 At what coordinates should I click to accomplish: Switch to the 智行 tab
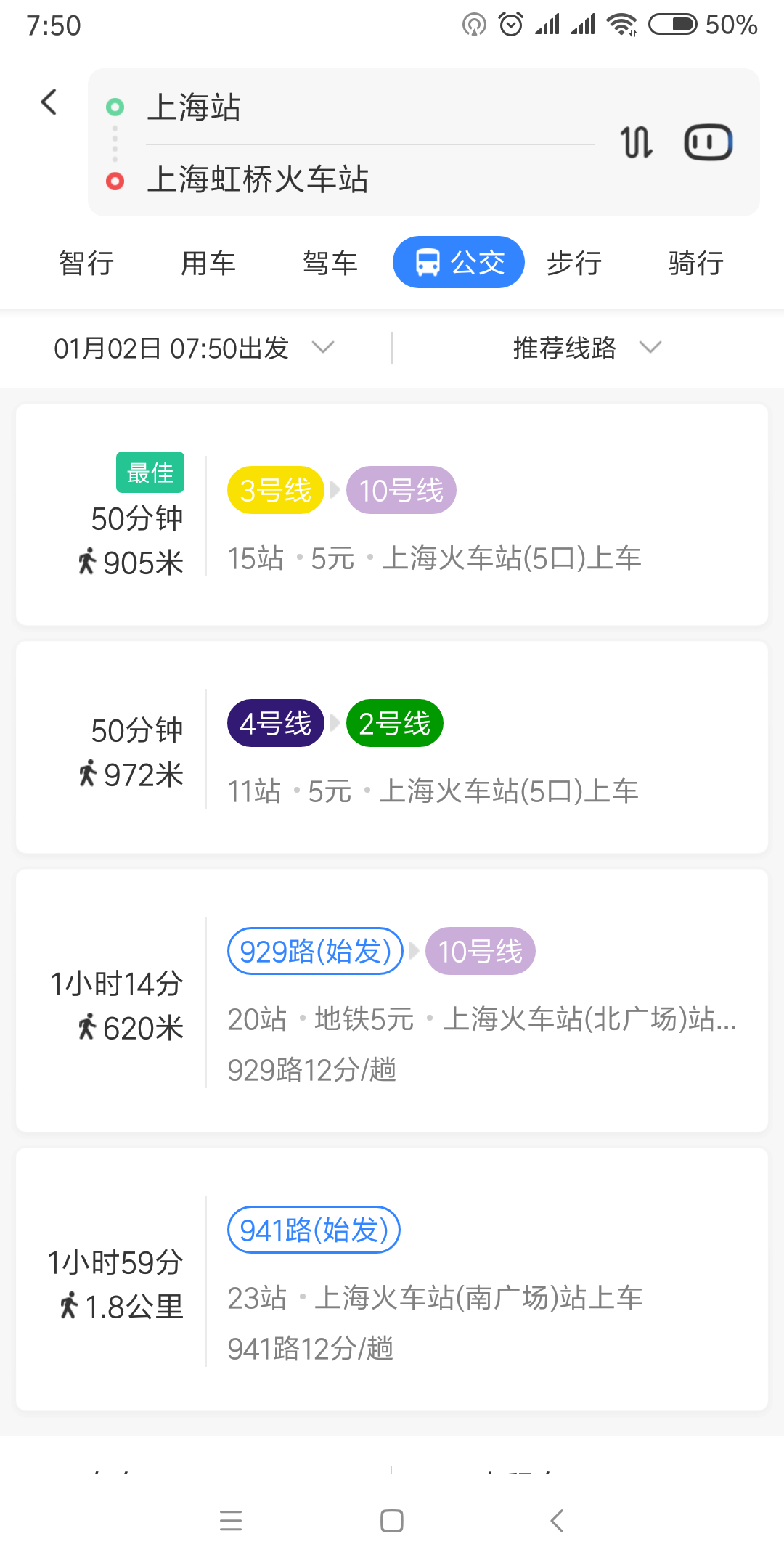(x=86, y=263)
